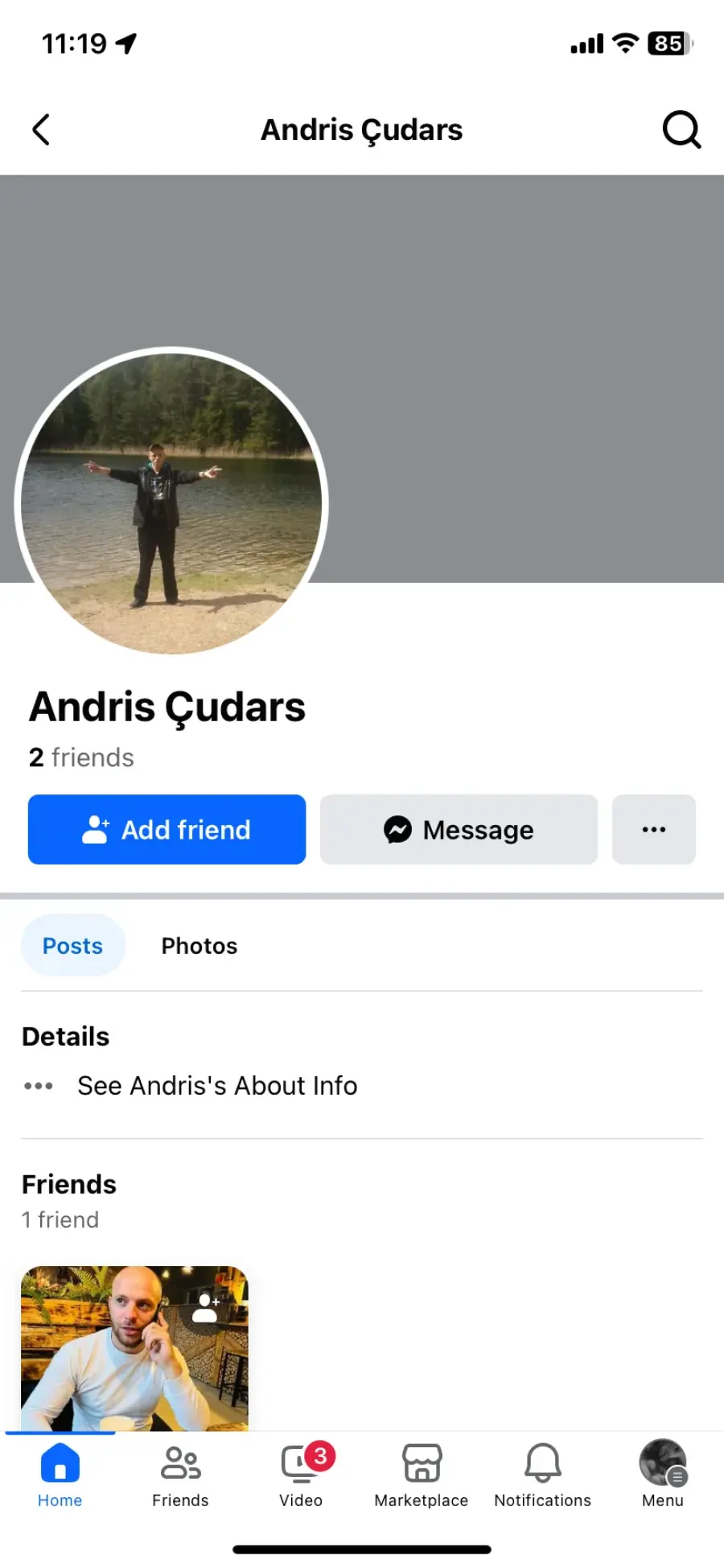Open the friend's photo tile
The height and width of the screenshot is (1568, 724).
(x=134, y=1348)
